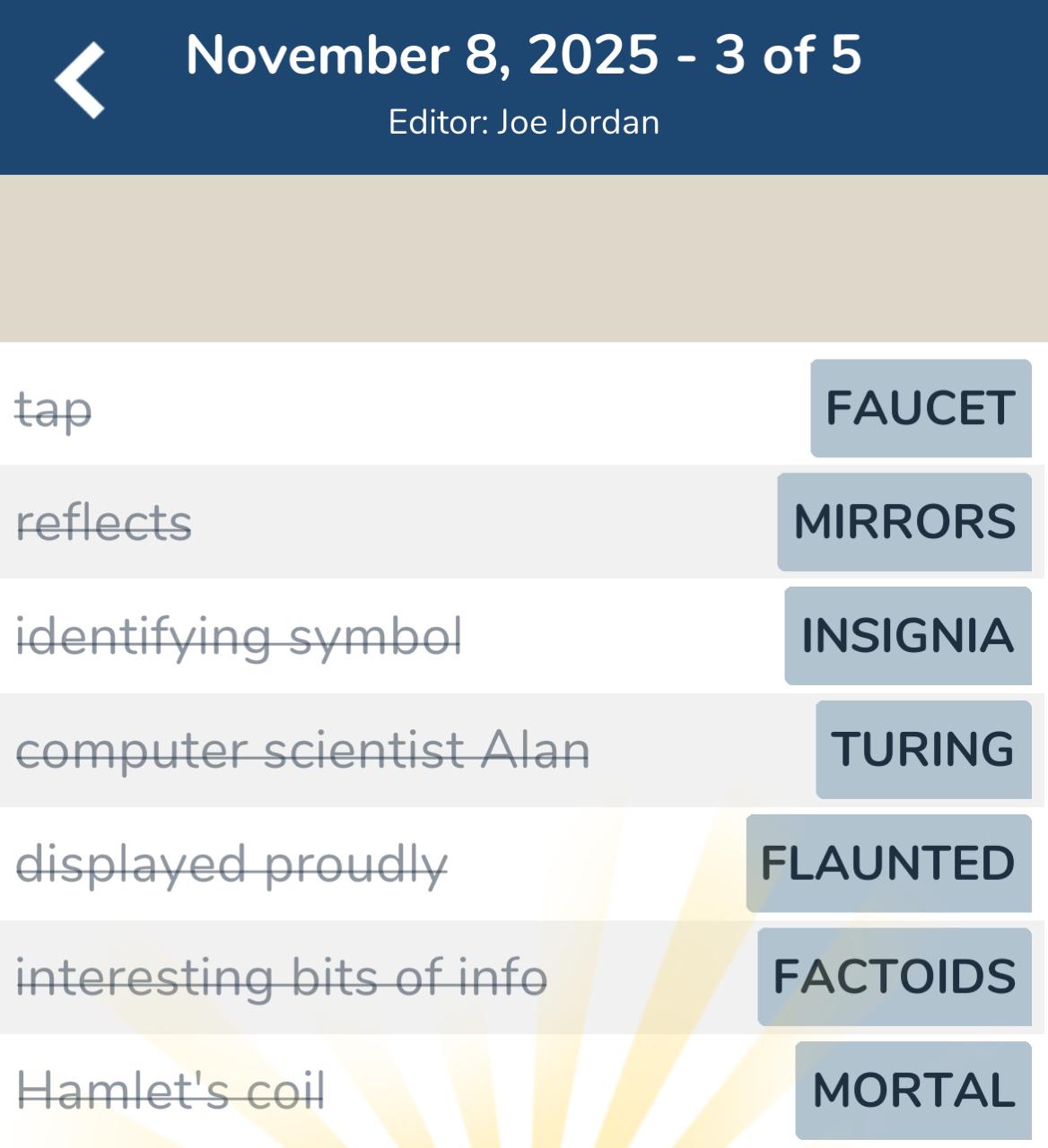Tap the TURING answer tile
Image resolution: width=1048 pixels, height=1148 pixels.
[x=922, y=750]
